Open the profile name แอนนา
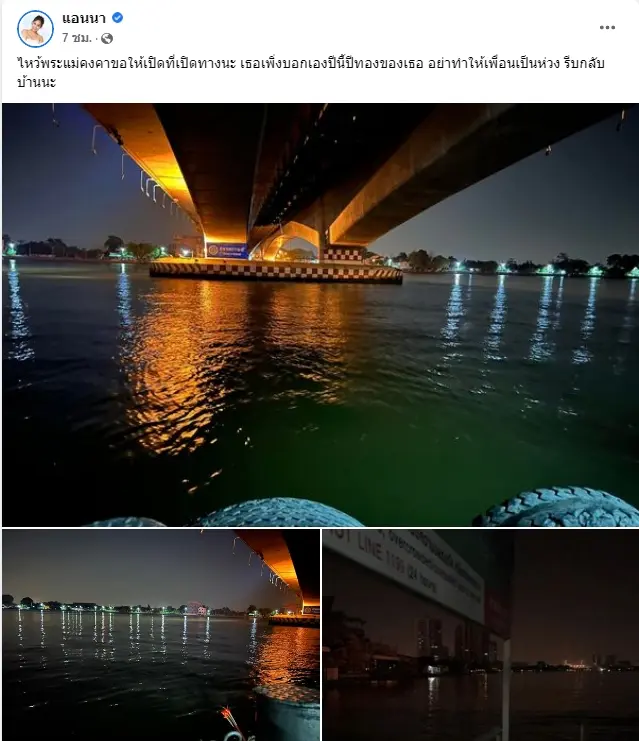The width and height of the screenshot is (639, 741). [83, 18]
